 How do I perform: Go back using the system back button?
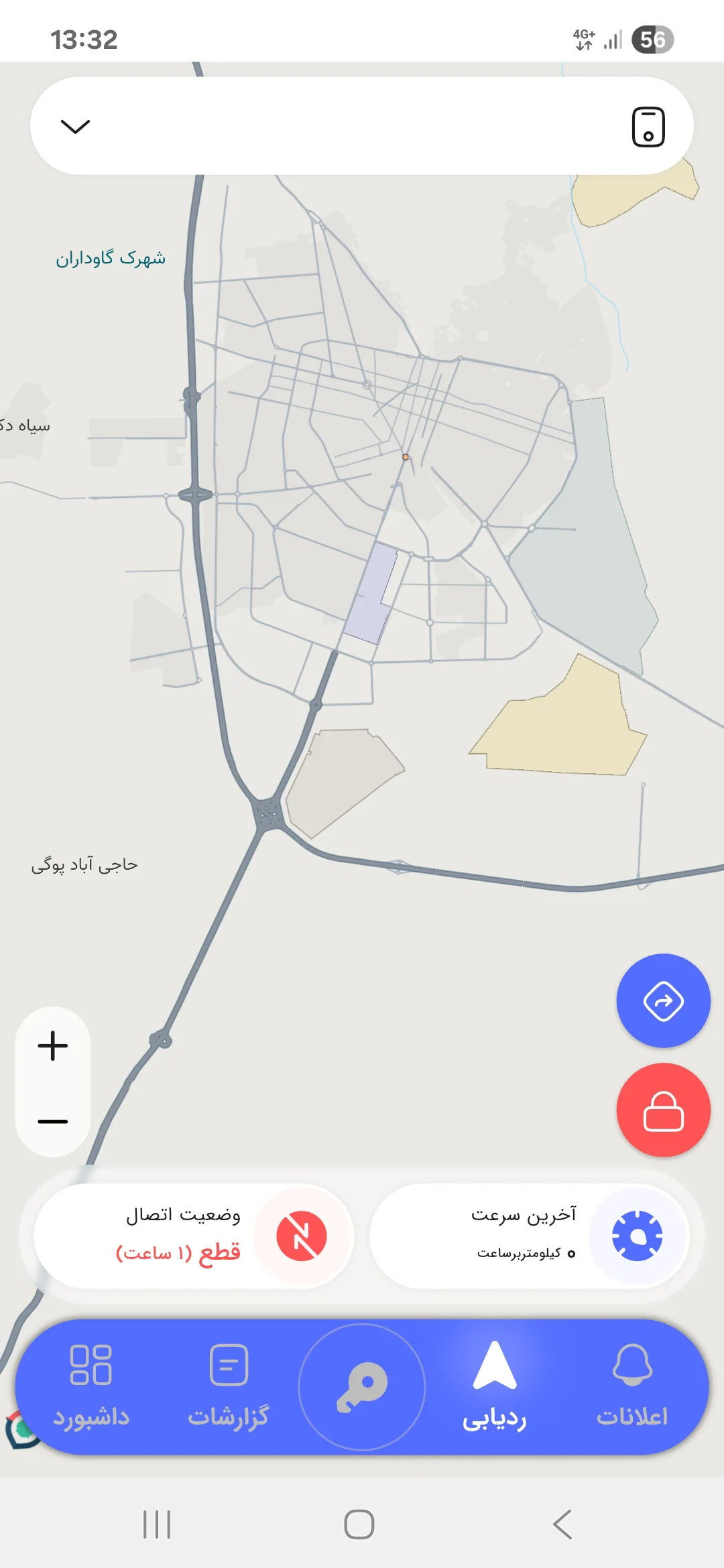click(562, 1524)
